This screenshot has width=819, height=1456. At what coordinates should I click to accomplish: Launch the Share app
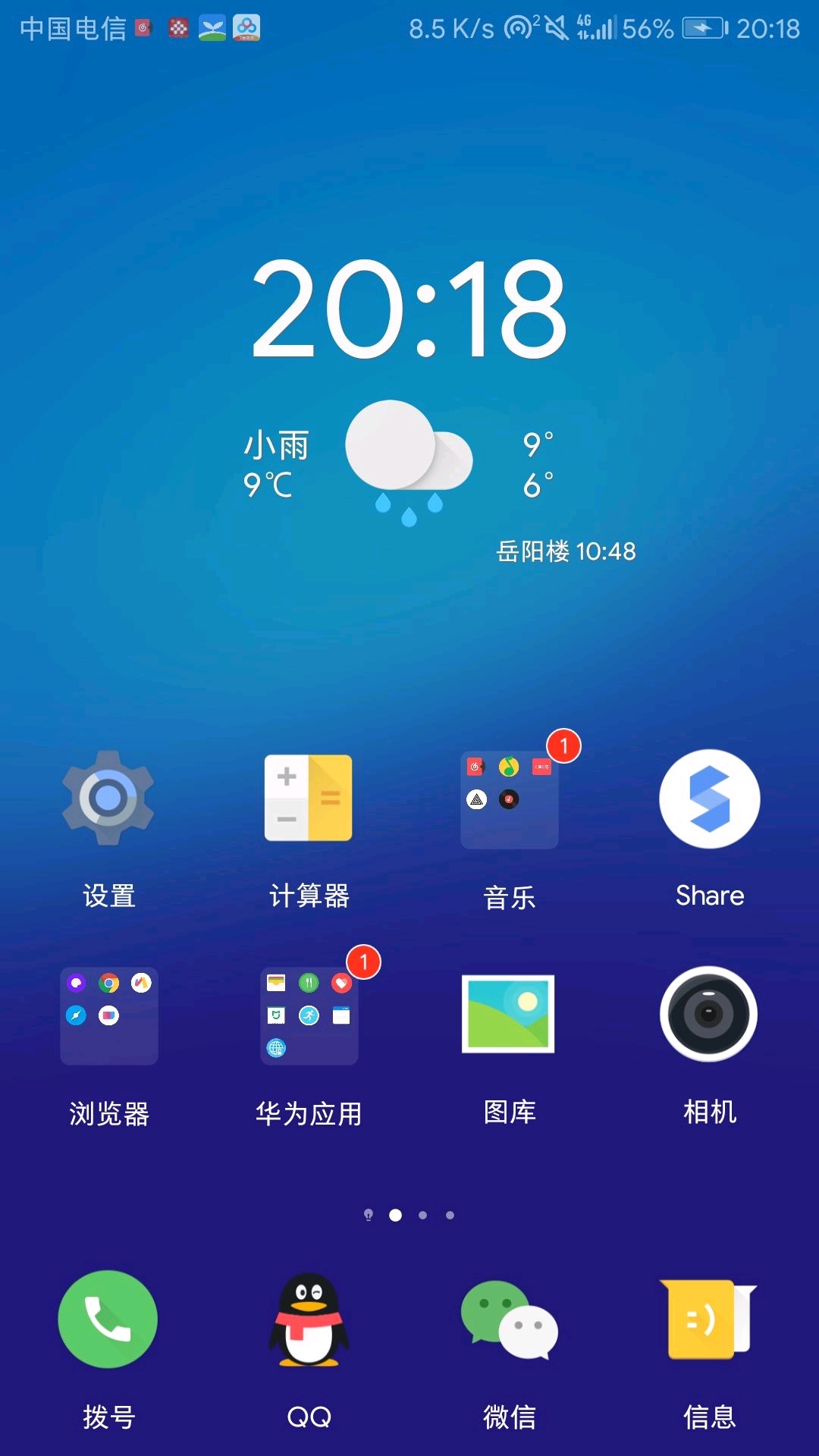click(x=709, y=799)
